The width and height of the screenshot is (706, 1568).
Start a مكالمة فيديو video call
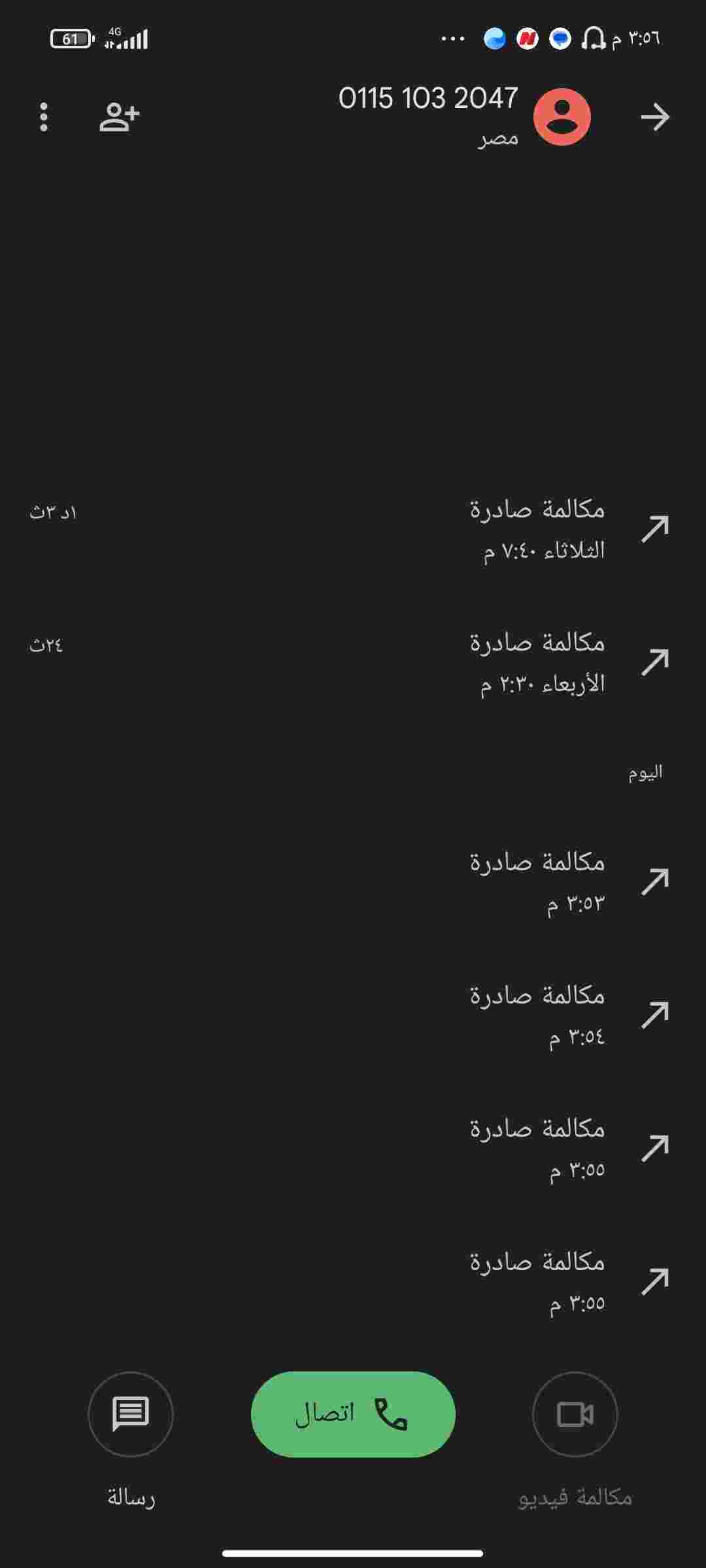(x=575, y=1414)
